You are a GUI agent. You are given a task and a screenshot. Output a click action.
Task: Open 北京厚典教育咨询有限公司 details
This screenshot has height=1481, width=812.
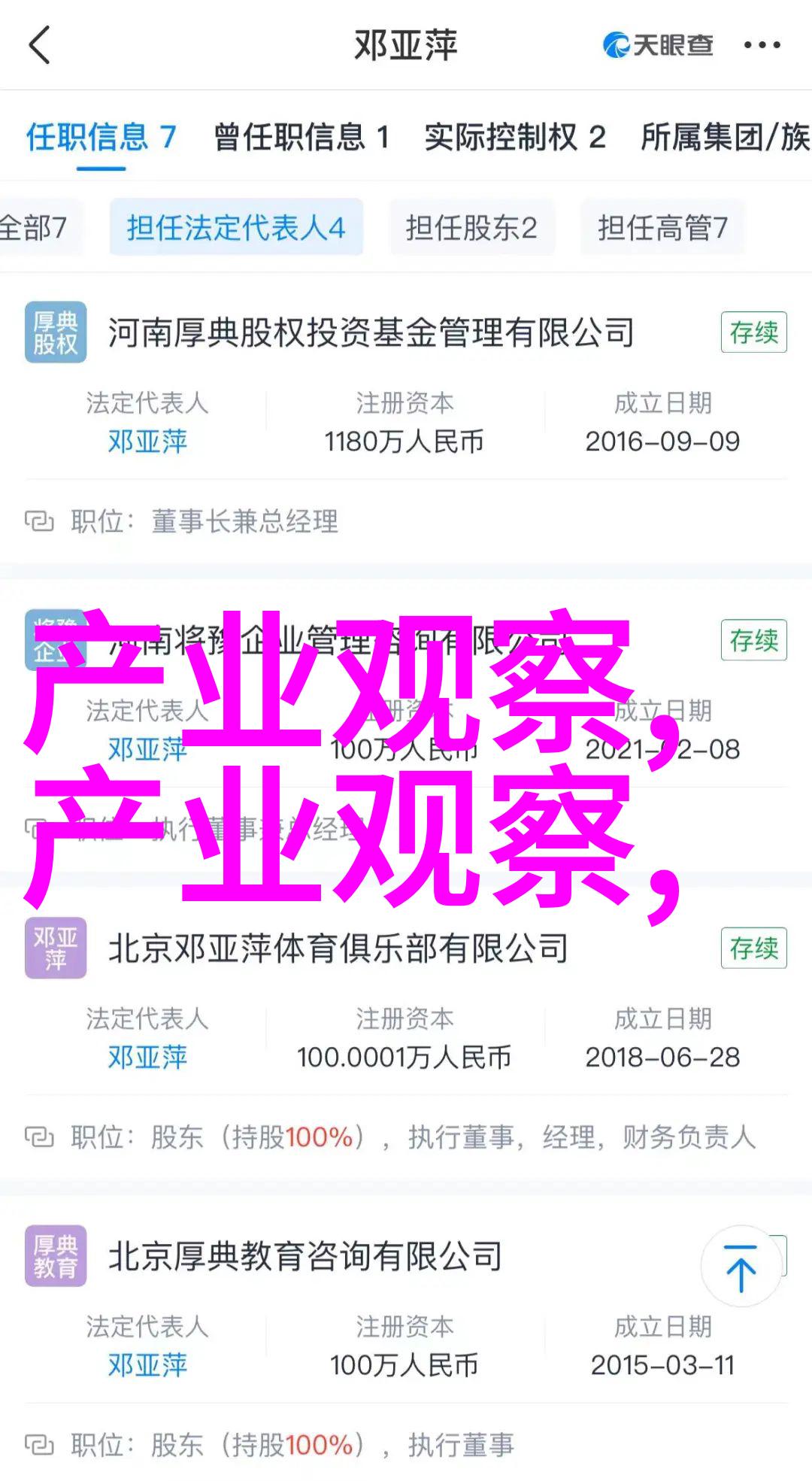(x=305, y=1257)
